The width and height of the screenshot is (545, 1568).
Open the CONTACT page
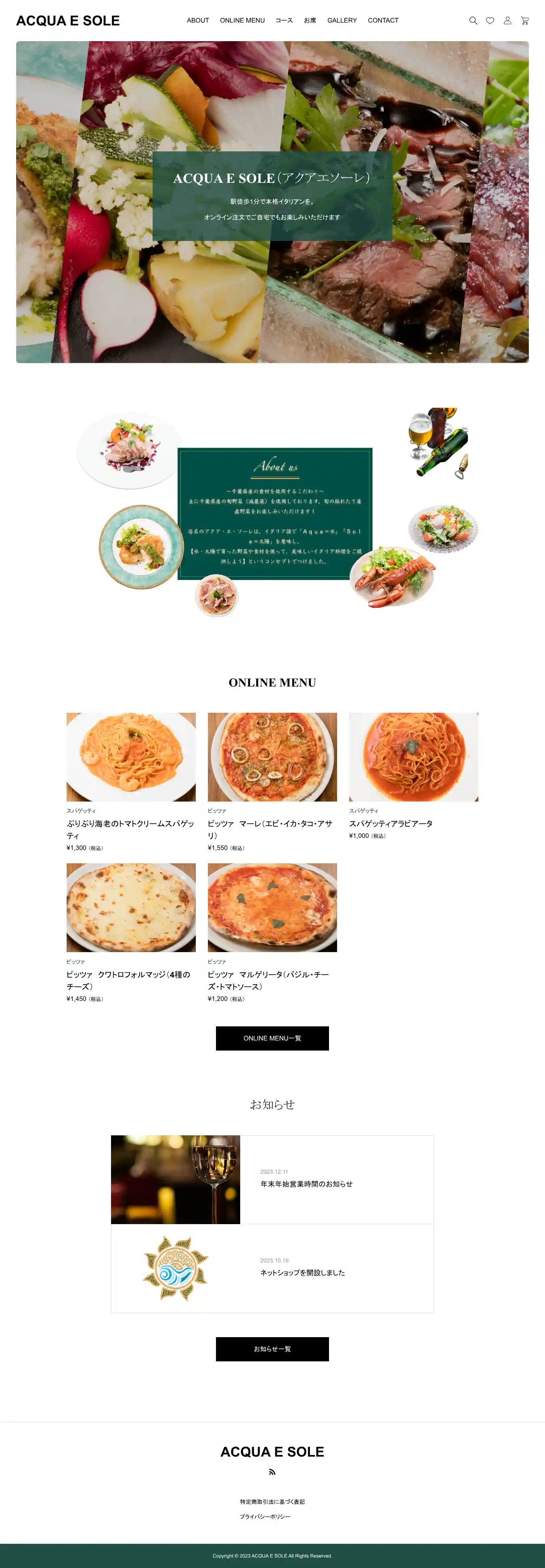point(383,21)
